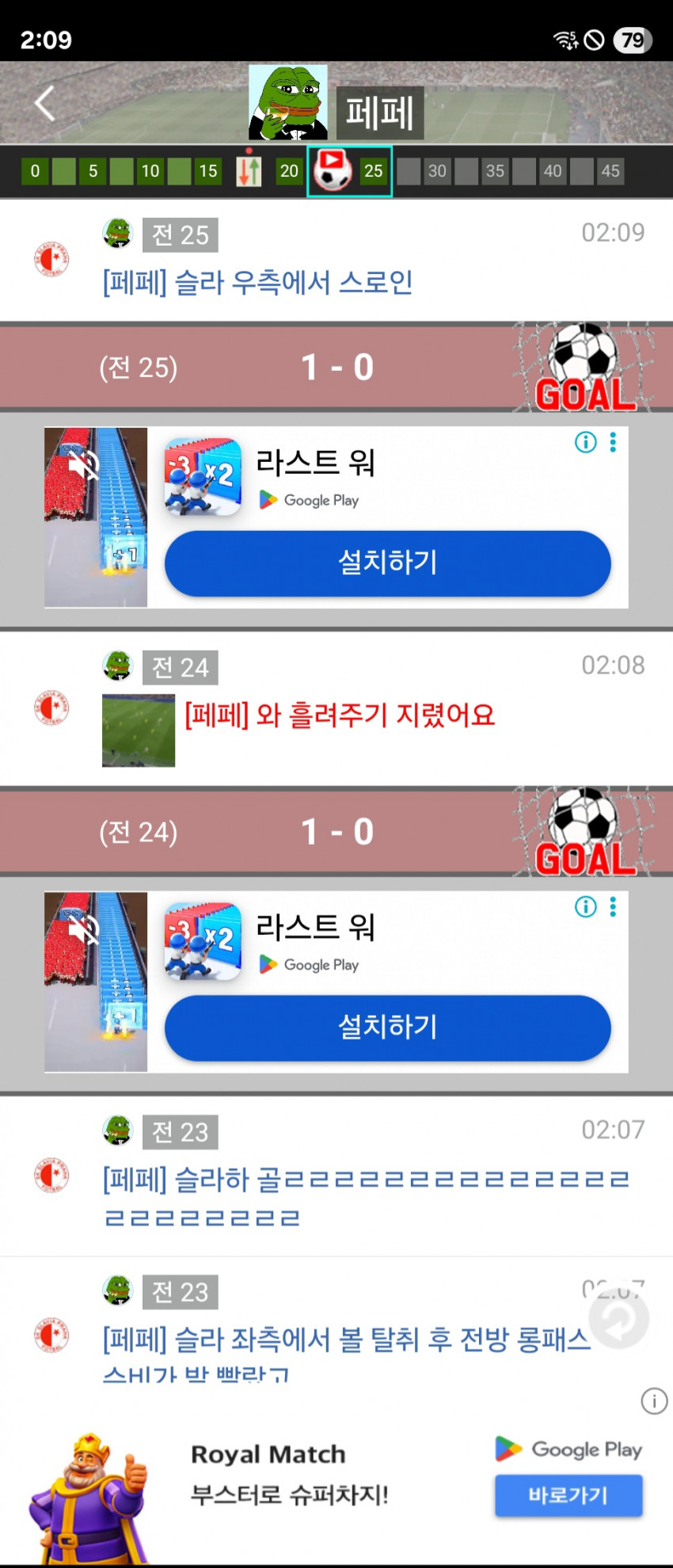Select the minute 20 timeline marker

click(x=289, y=171)
